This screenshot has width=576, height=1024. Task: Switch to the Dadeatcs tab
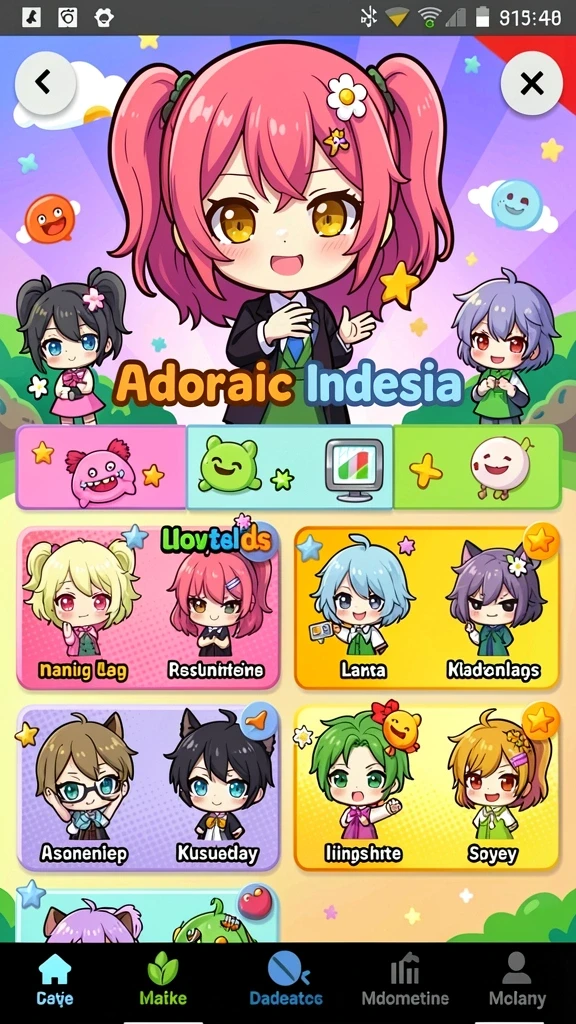tap(286, 979)
